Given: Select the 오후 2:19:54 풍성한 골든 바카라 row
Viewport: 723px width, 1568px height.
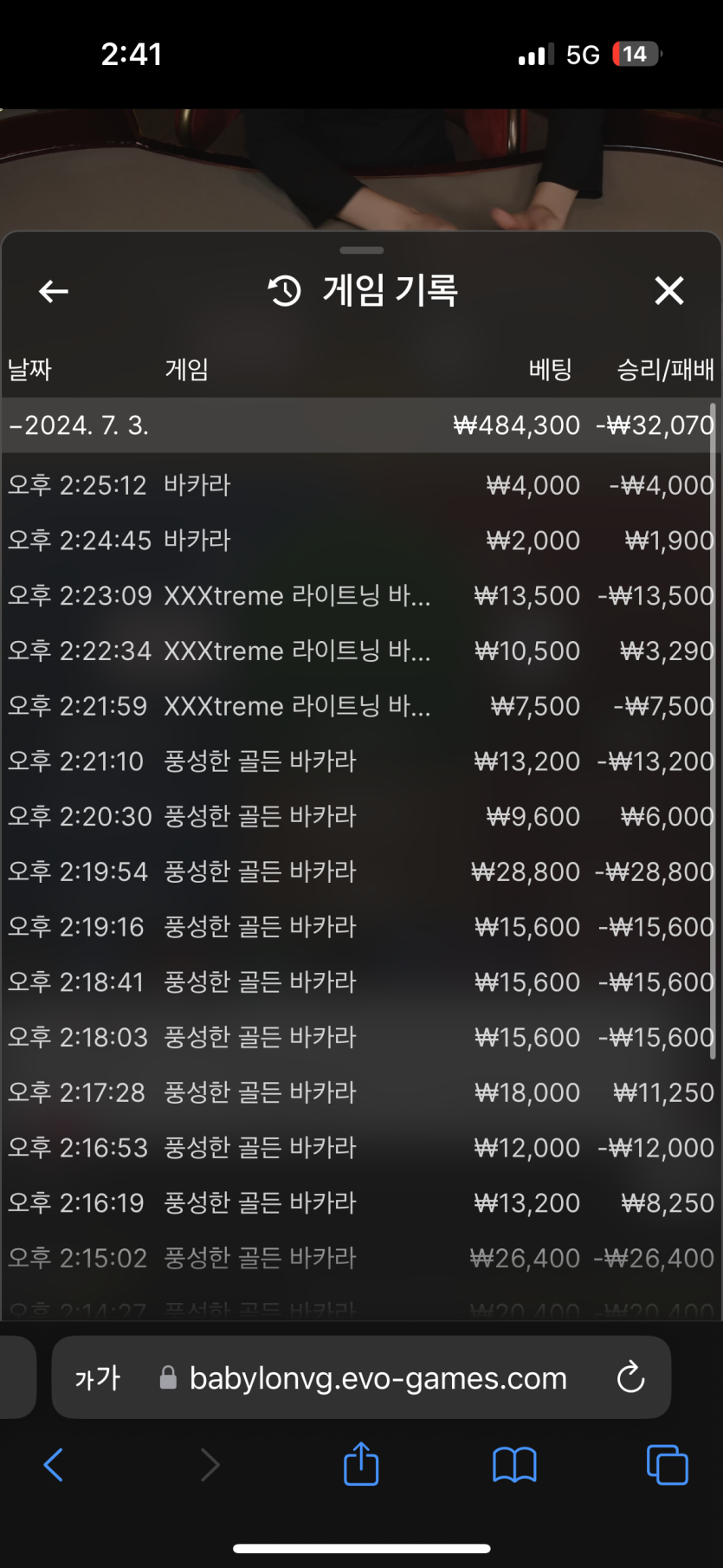Looking at the screenshot, I should 360,871.
